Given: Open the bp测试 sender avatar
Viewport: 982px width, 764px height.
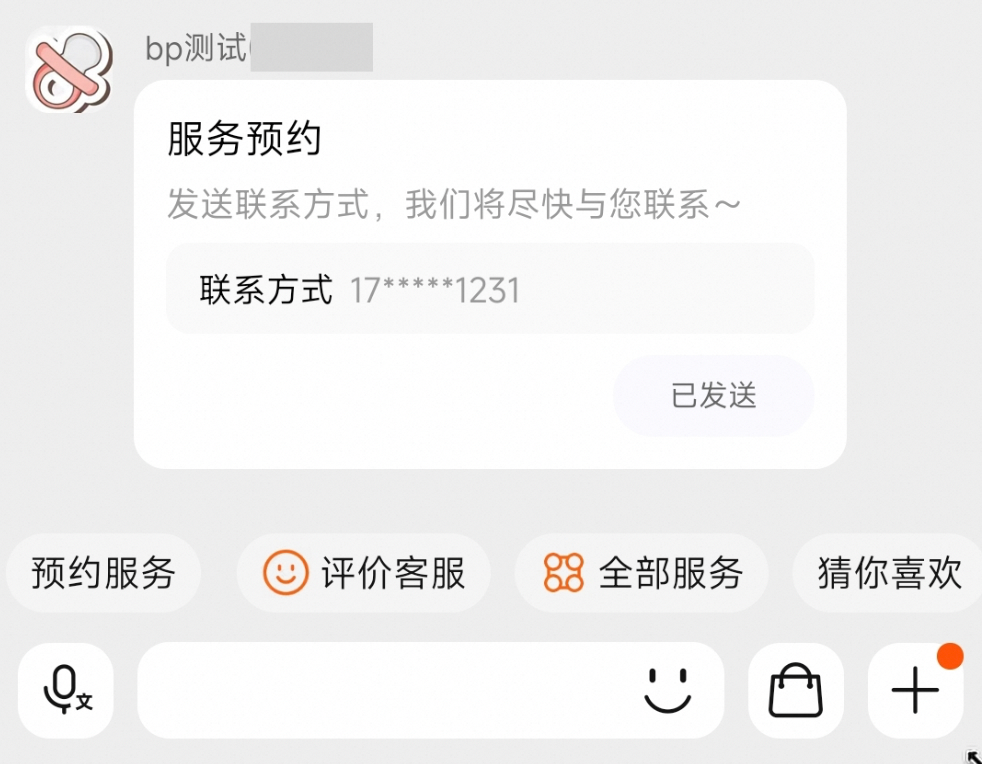Looking at the screenshot, I should pos(68,69).
